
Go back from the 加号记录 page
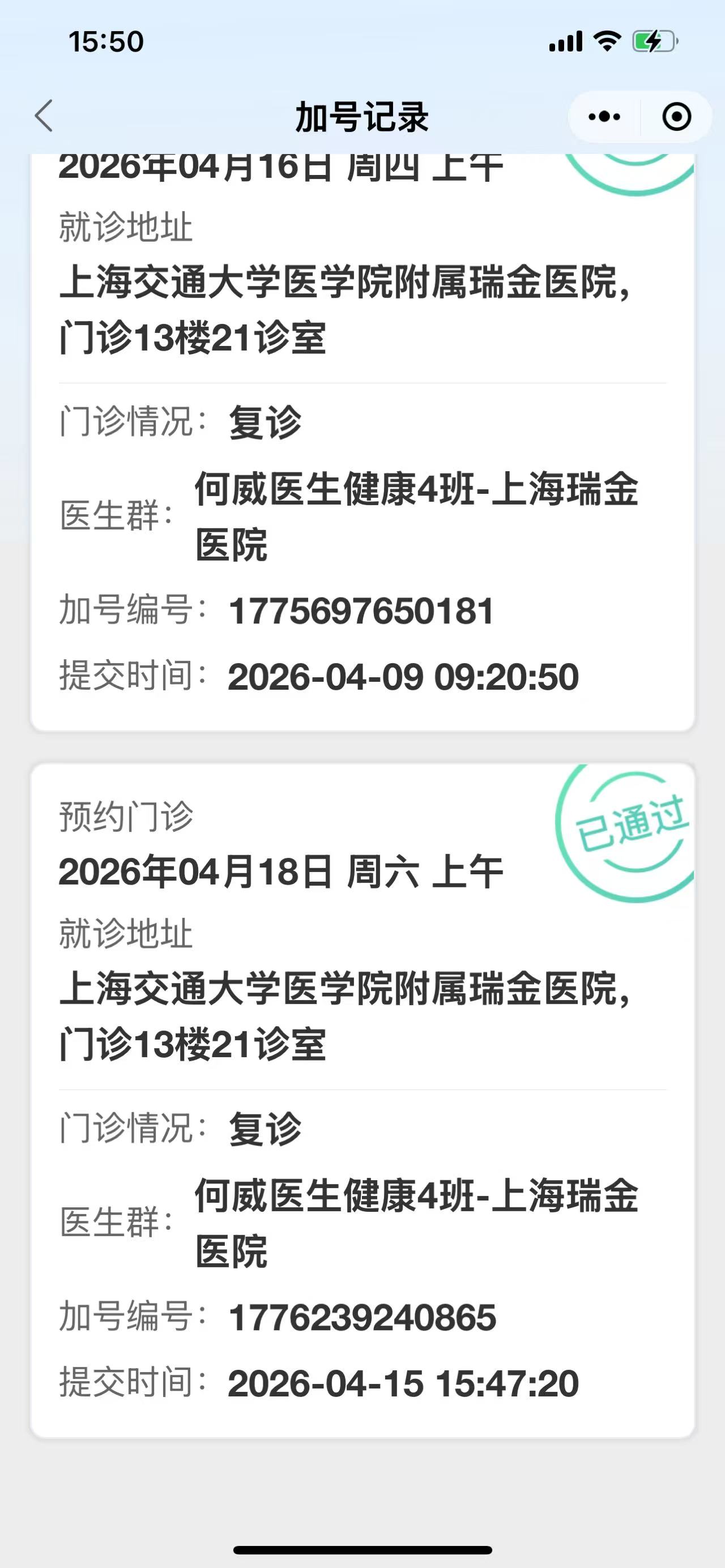click(44, 116)
